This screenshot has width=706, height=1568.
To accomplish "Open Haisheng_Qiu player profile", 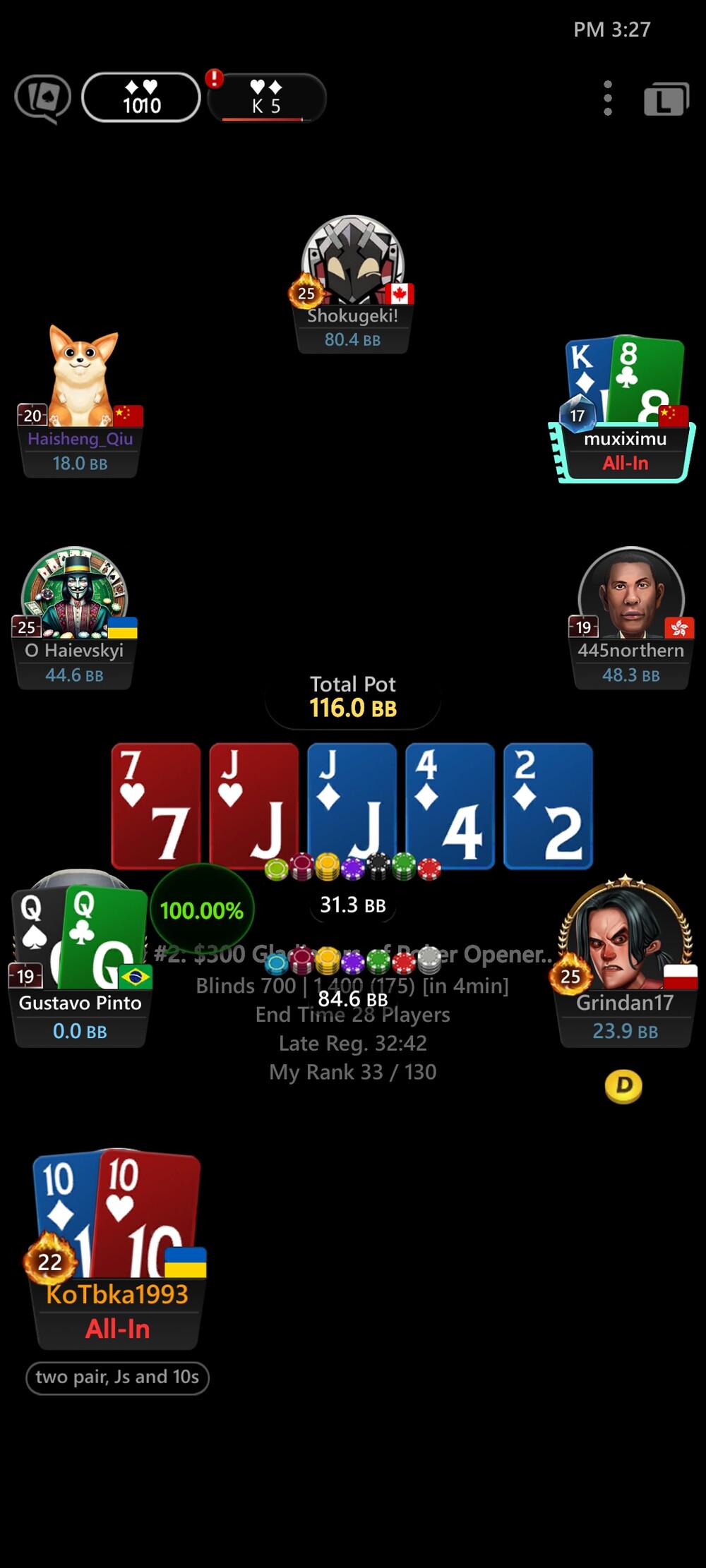I will (x=80, y=401).
